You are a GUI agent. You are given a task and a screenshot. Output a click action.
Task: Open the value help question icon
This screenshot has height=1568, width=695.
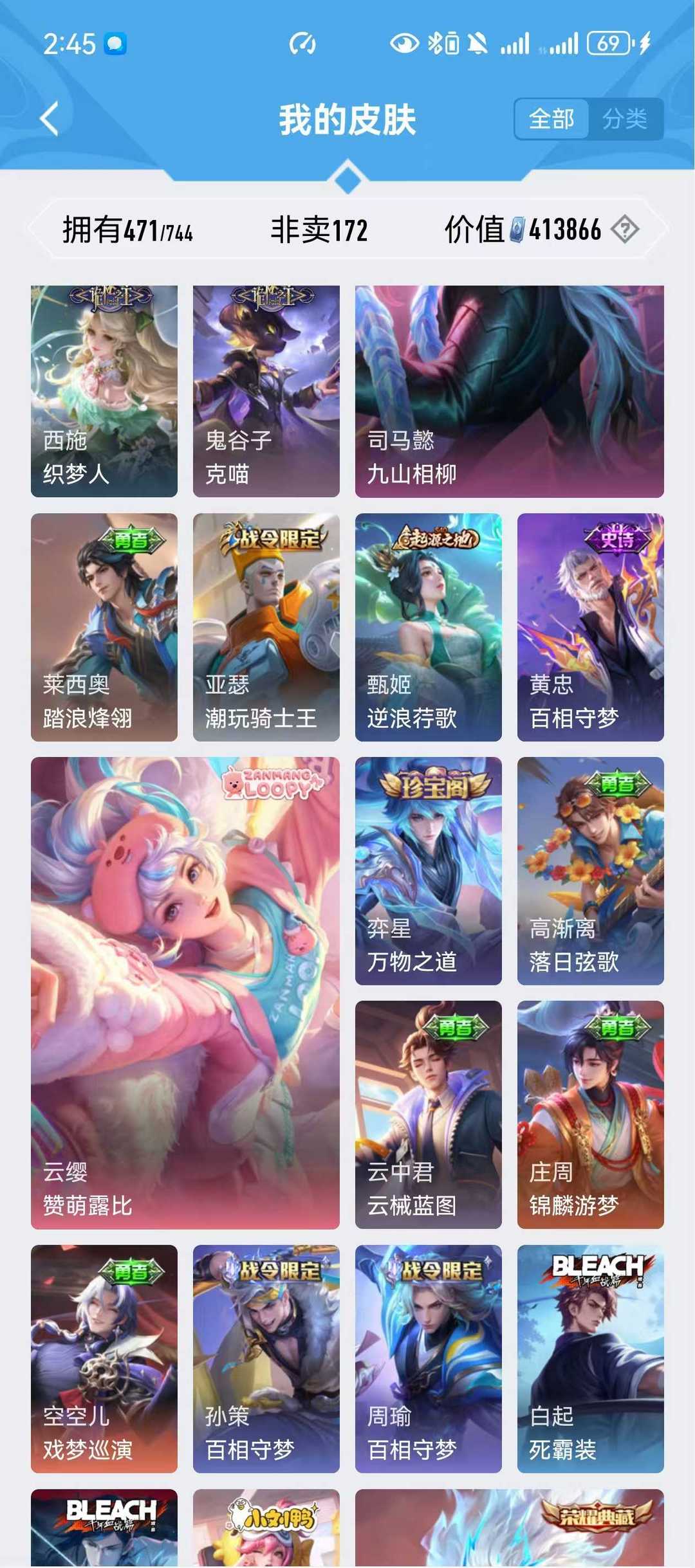(624, 230)
